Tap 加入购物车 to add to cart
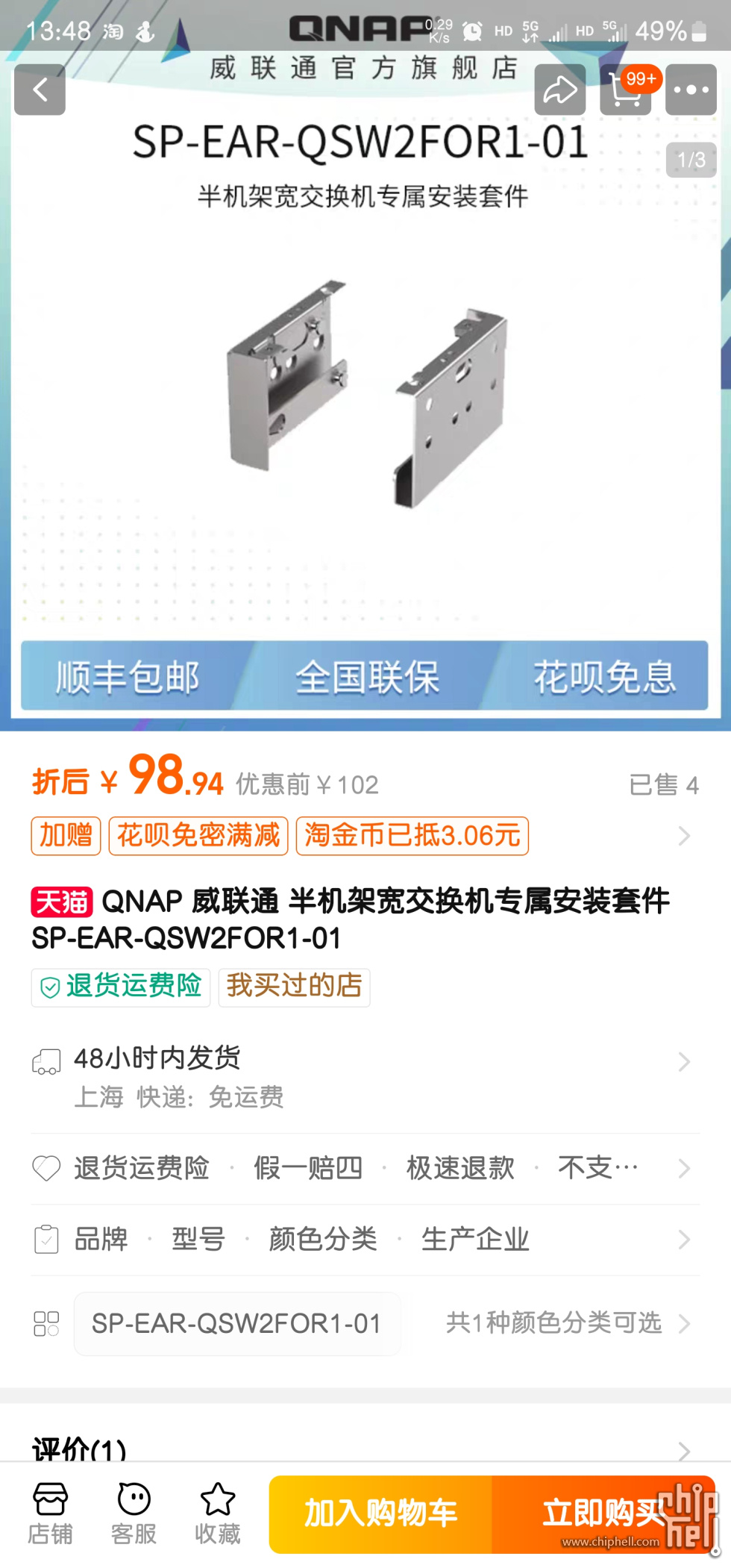Screen dimensions: 731x1568 pos(380,1514)
